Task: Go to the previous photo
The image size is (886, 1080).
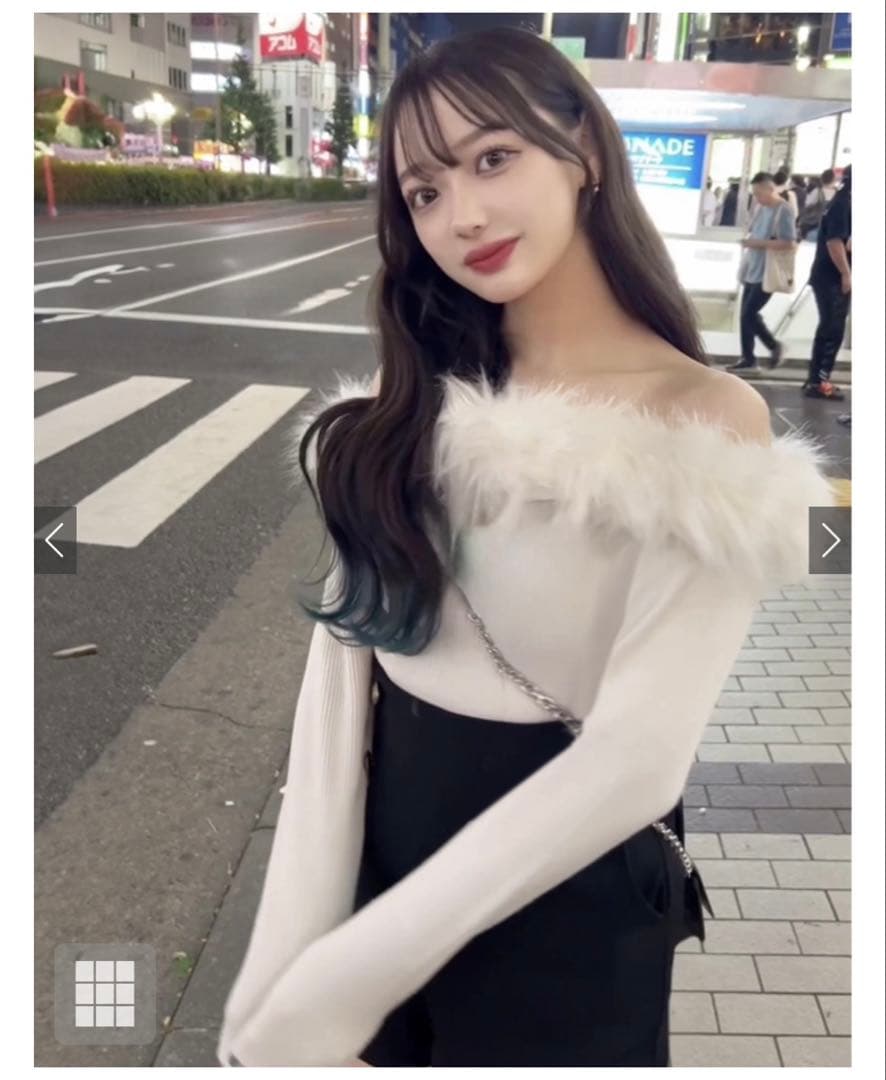Action: 55,540
